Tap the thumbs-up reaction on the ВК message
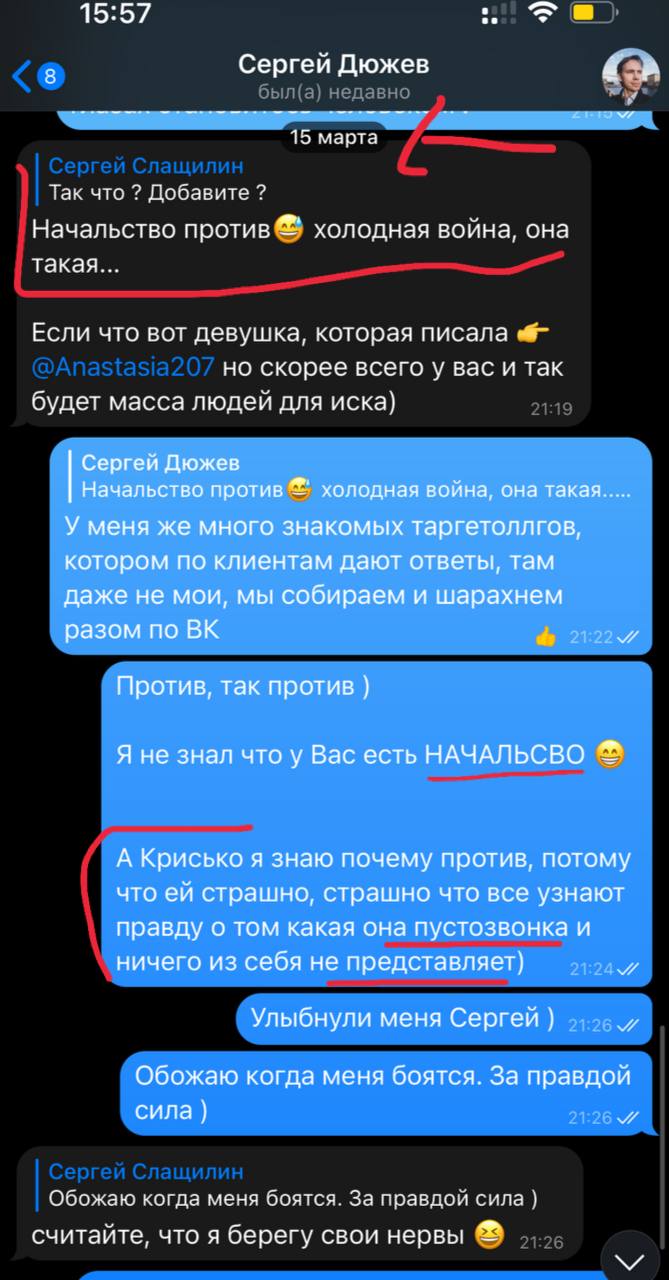 tap(546, 636)
